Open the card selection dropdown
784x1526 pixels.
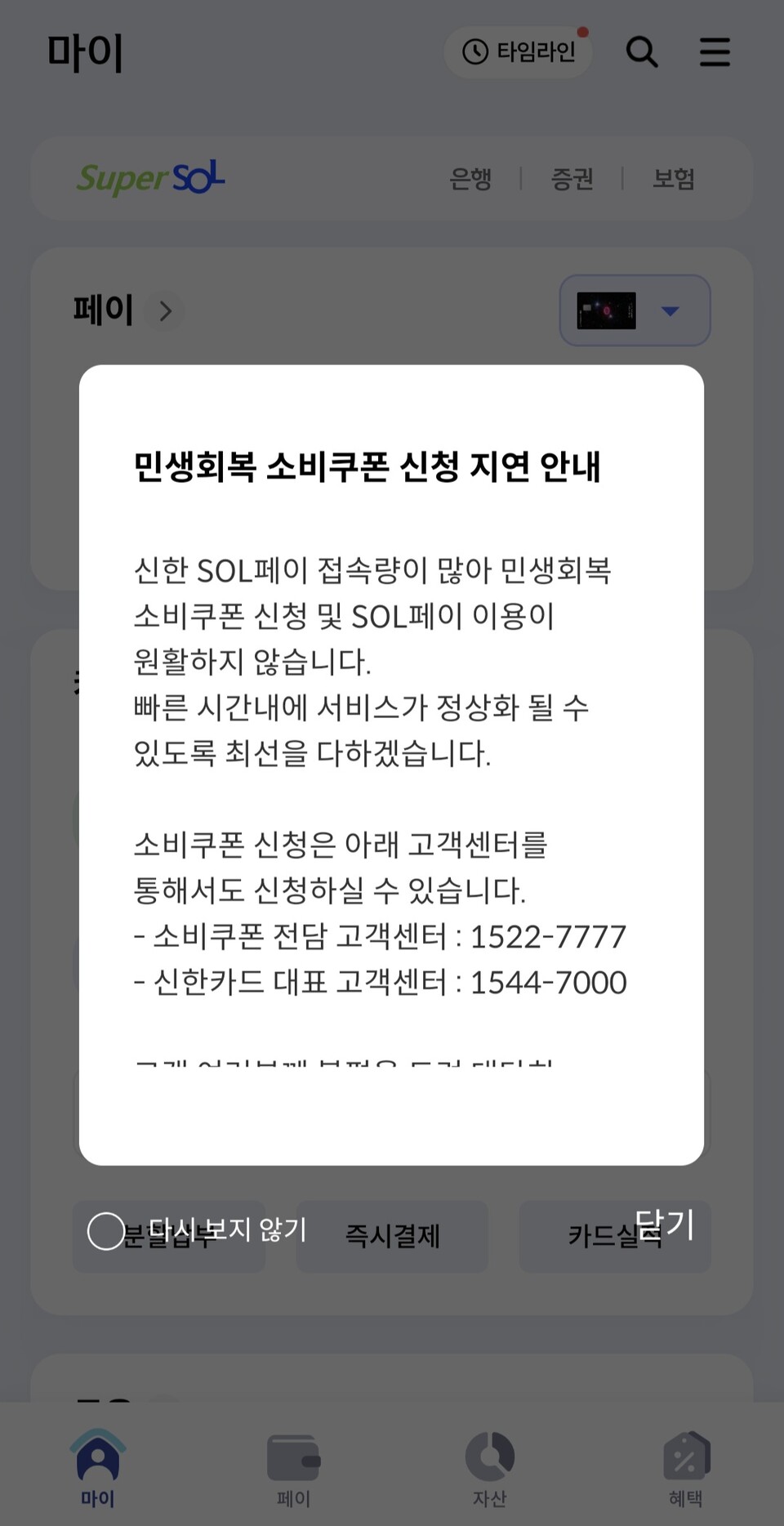635,310
